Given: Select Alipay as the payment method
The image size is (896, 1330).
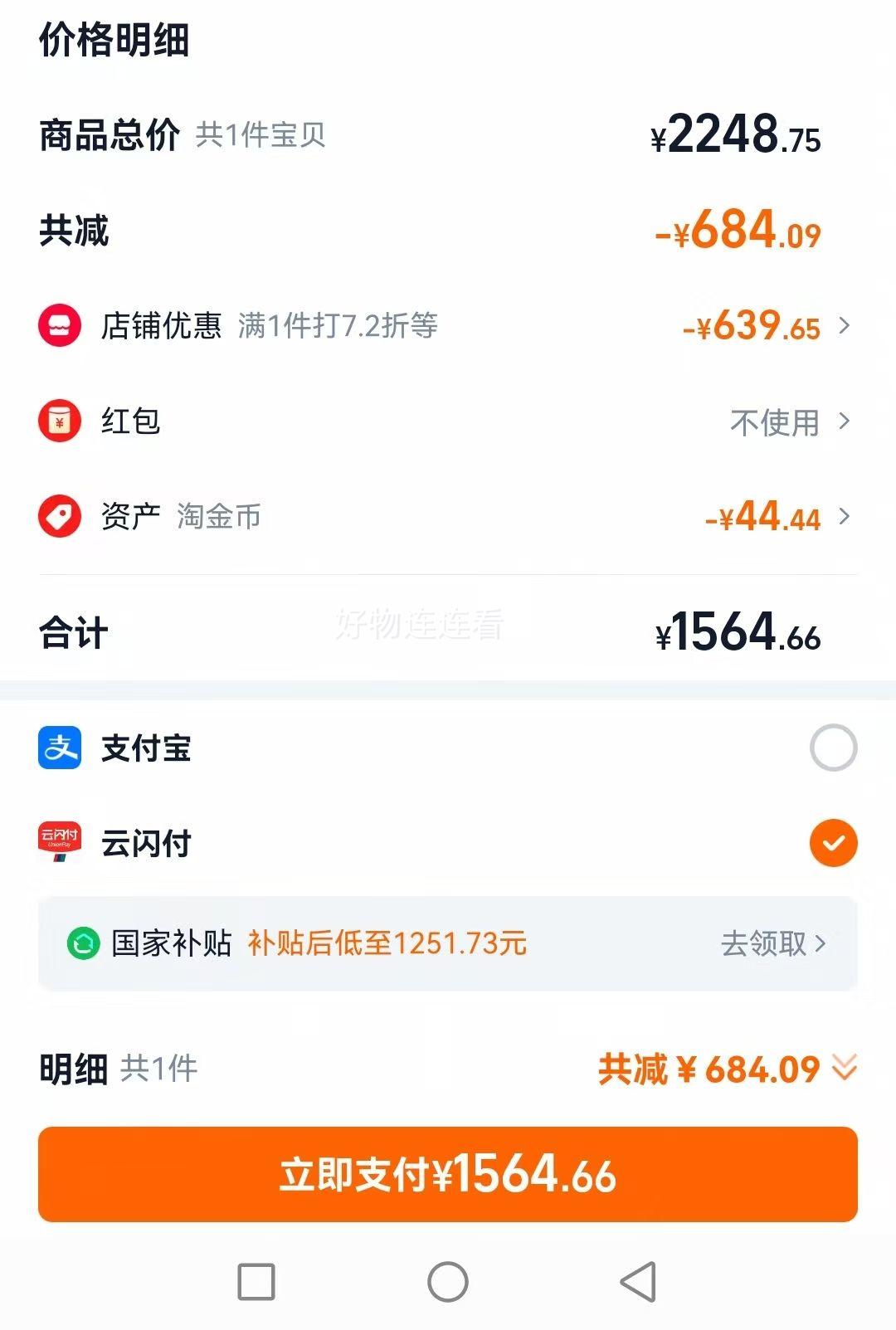Looking at the screenshot, I should pos(832,749).
